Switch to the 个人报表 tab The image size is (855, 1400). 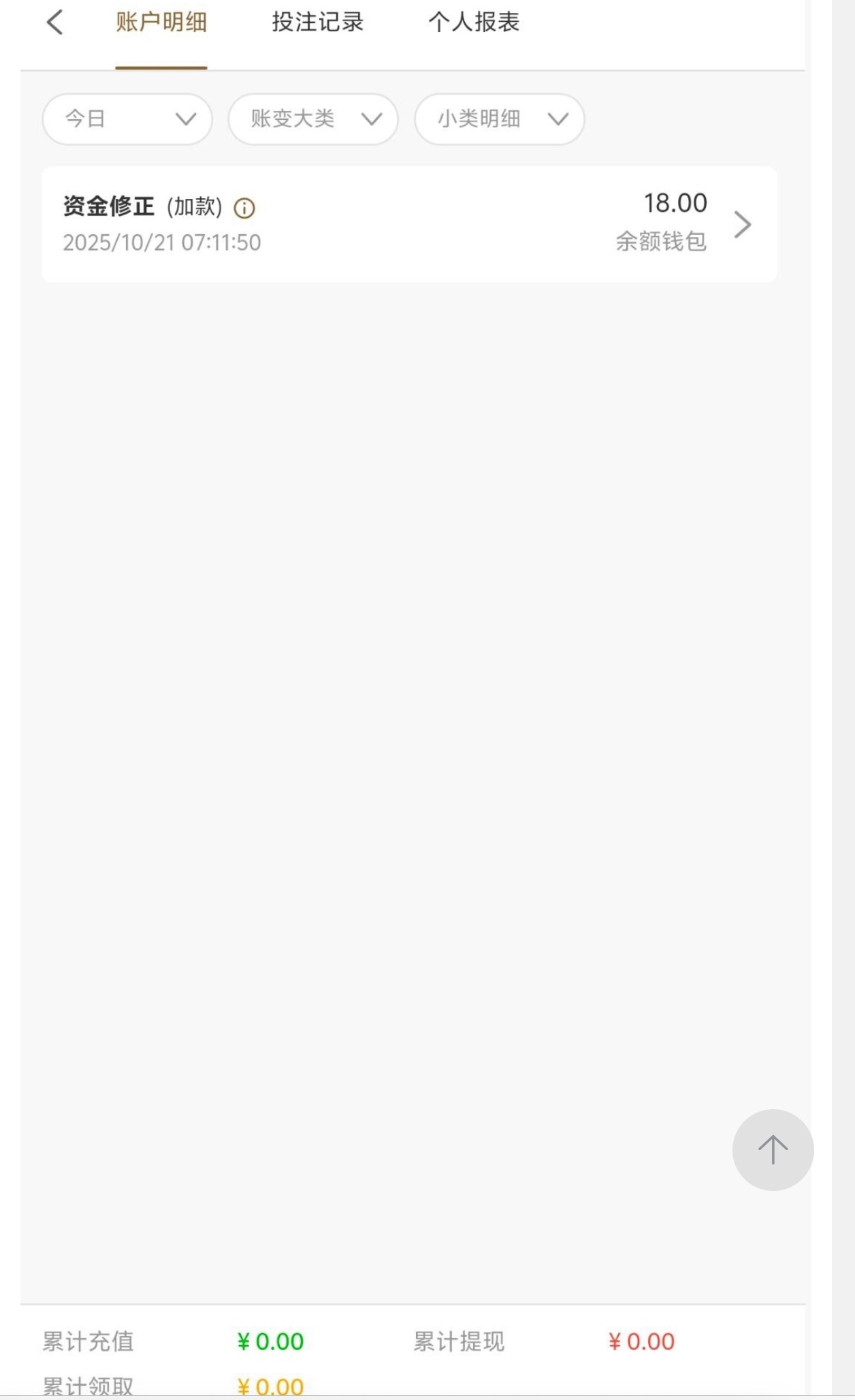coord(474,22)
